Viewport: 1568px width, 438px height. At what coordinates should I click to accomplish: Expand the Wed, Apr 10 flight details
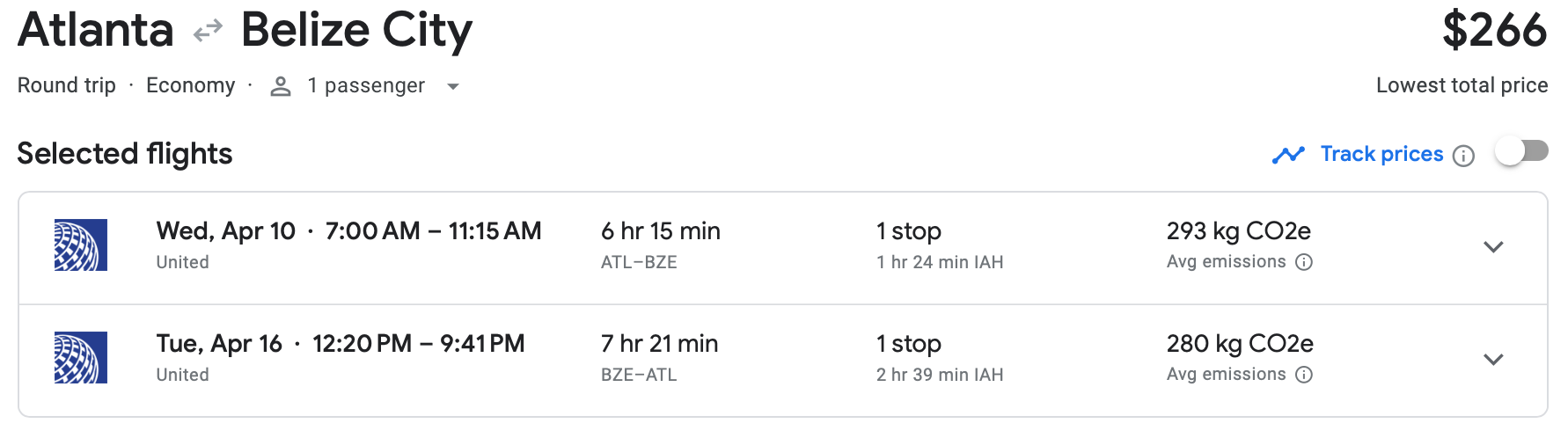[1493, 247]
